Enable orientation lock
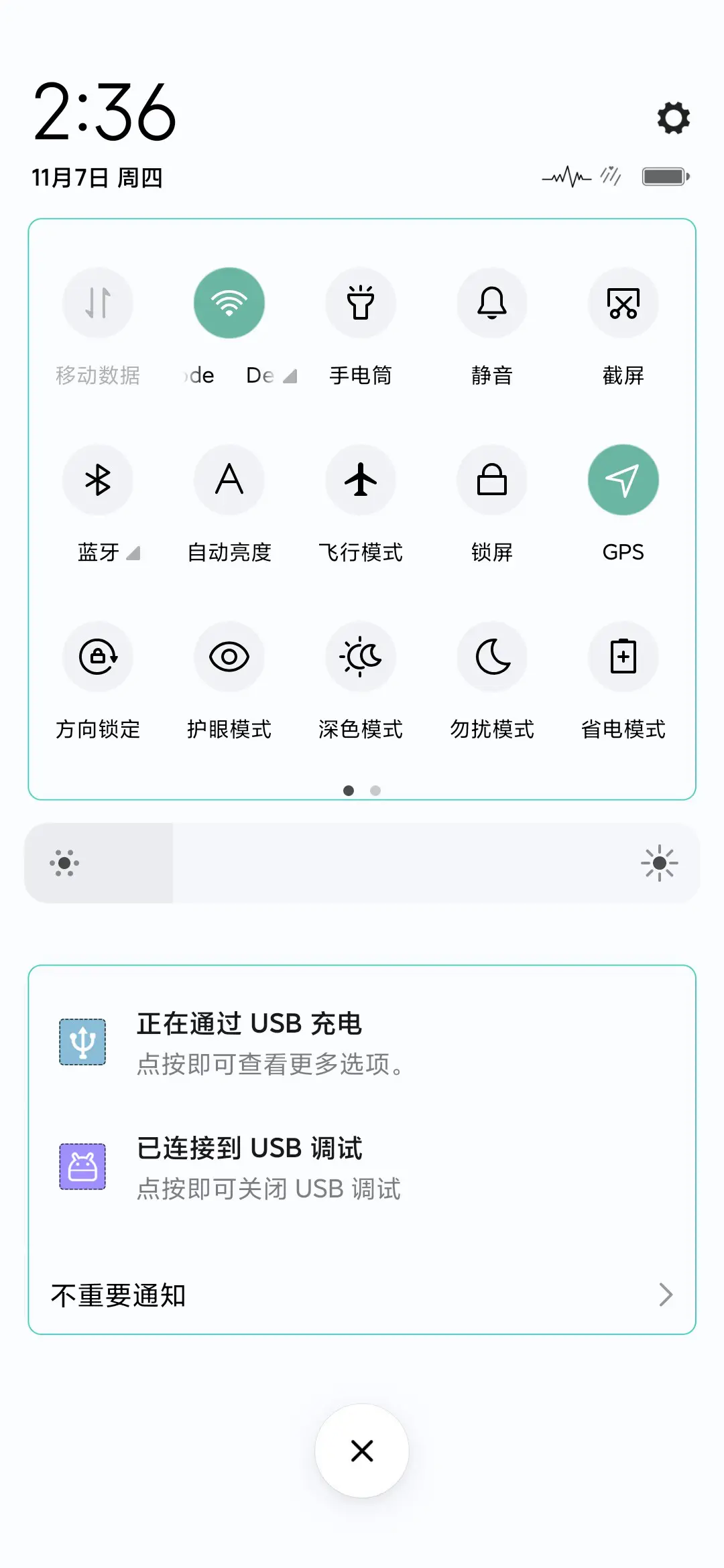Viewport: 724px width, 1568px height. click(x=97, y=657)
